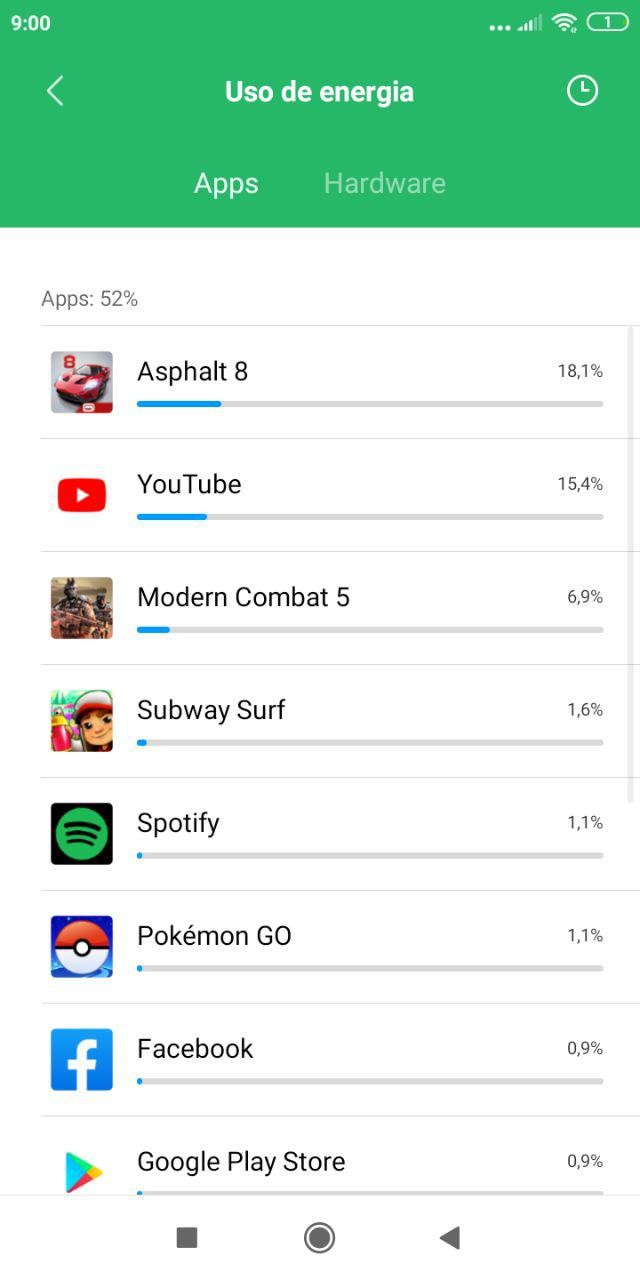Screen dimensions: 640x1280
Task: Tap the system home button
Action: (x=319, y=1238)
